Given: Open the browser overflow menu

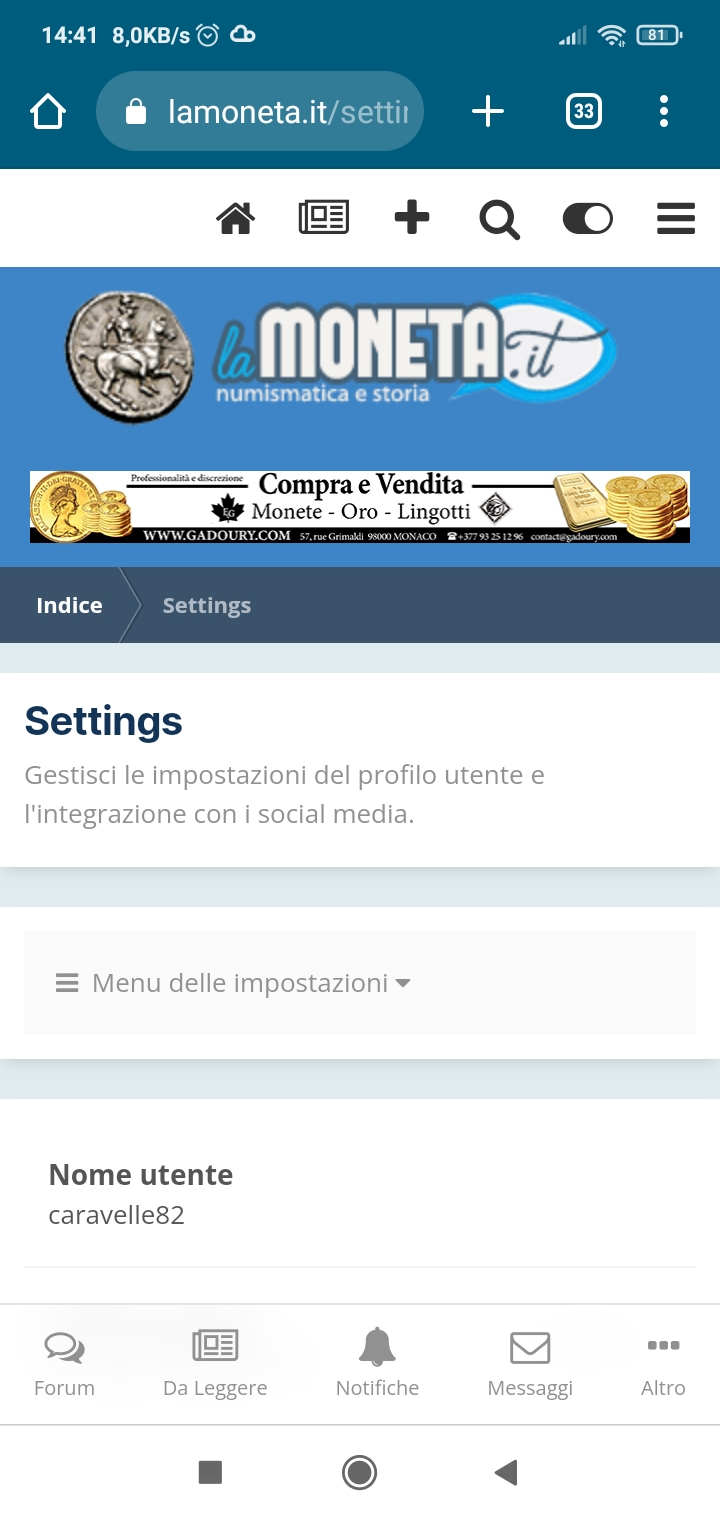Looking at the screenshot, I should point(664,111).
